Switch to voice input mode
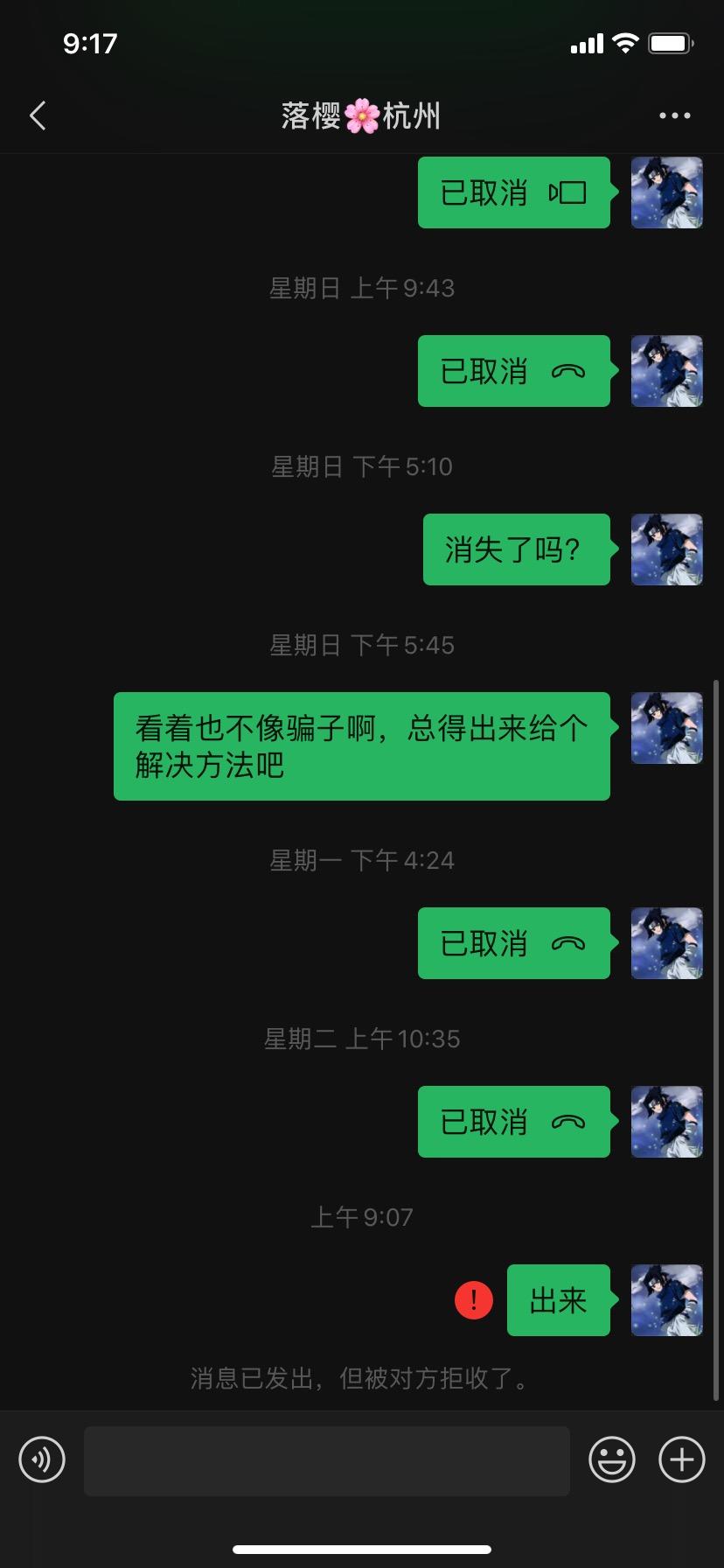The width and height of the screenshot is (724, 1568). 42,1459
